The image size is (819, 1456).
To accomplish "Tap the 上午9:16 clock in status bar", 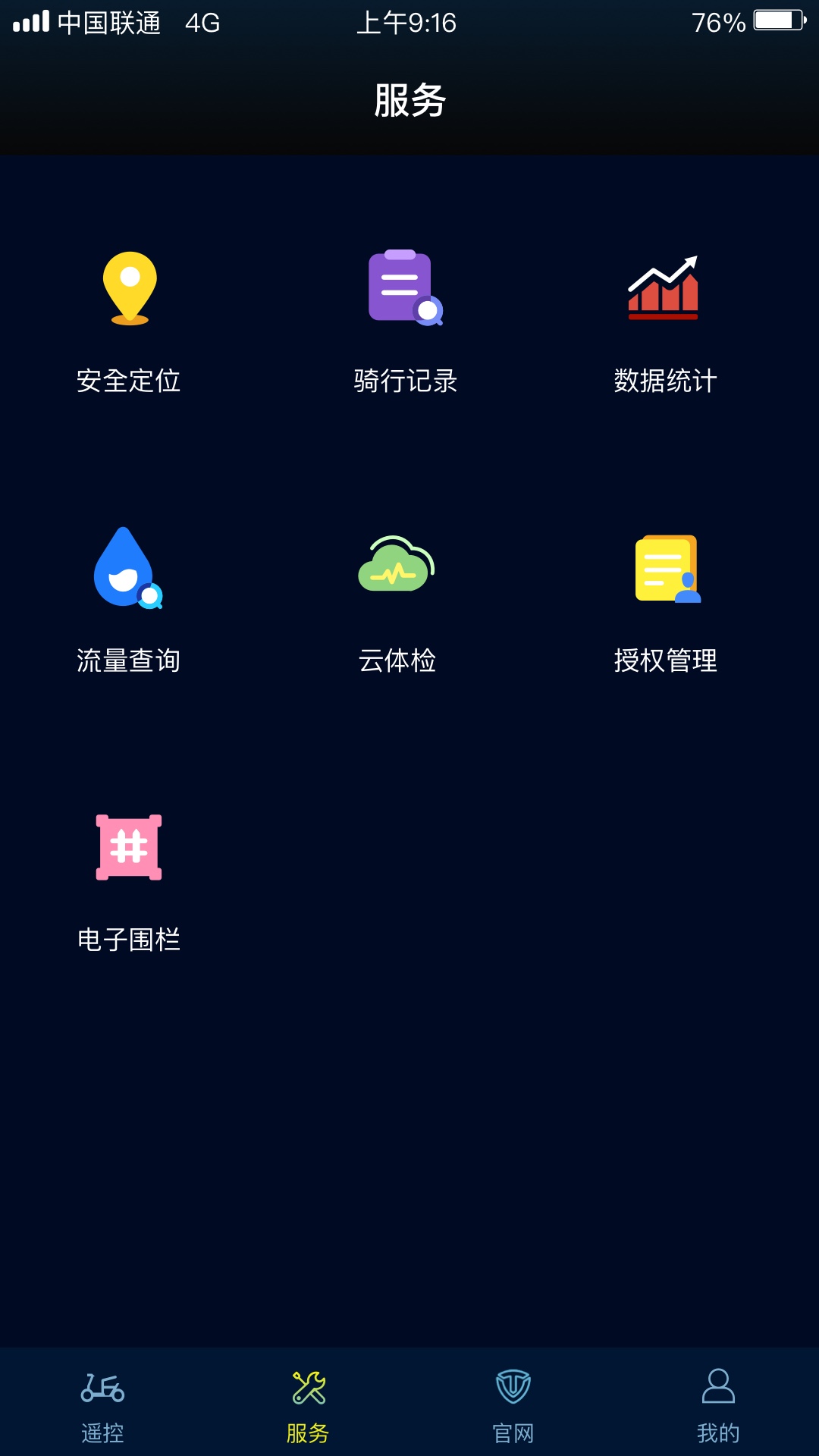I will 408,24.
